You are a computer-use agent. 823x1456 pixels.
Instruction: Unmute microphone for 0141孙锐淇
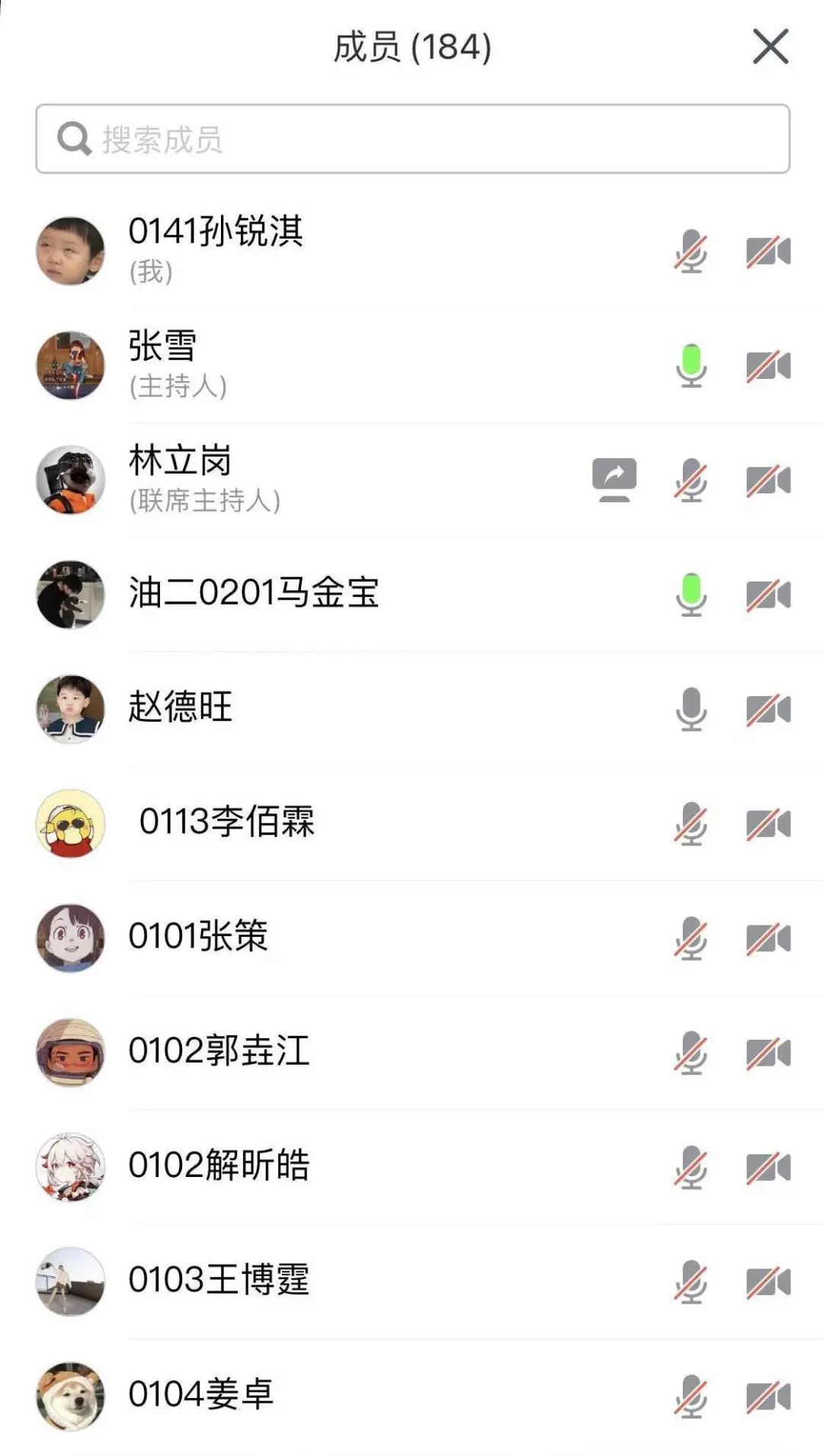(690, 252)
